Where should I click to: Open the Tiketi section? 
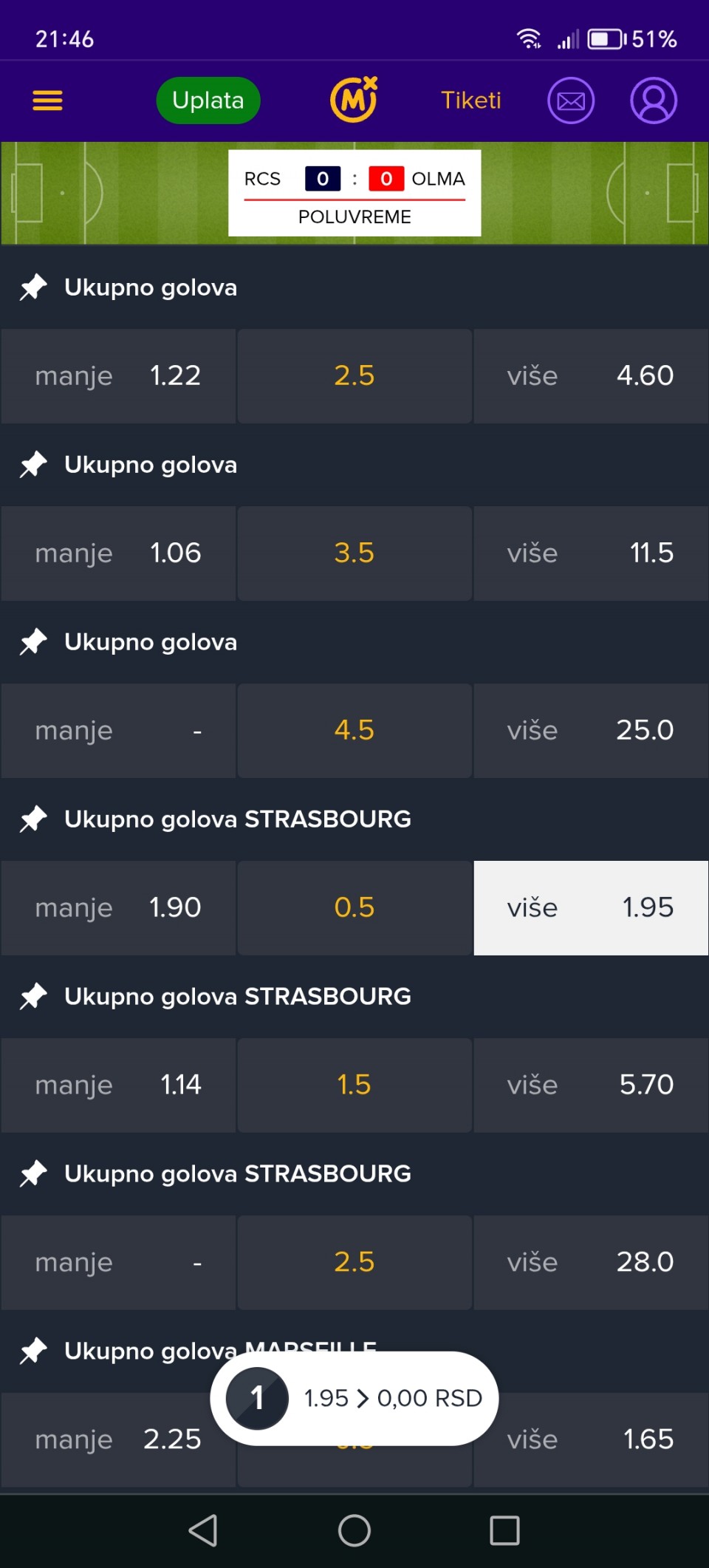click(x=471, y=100)
